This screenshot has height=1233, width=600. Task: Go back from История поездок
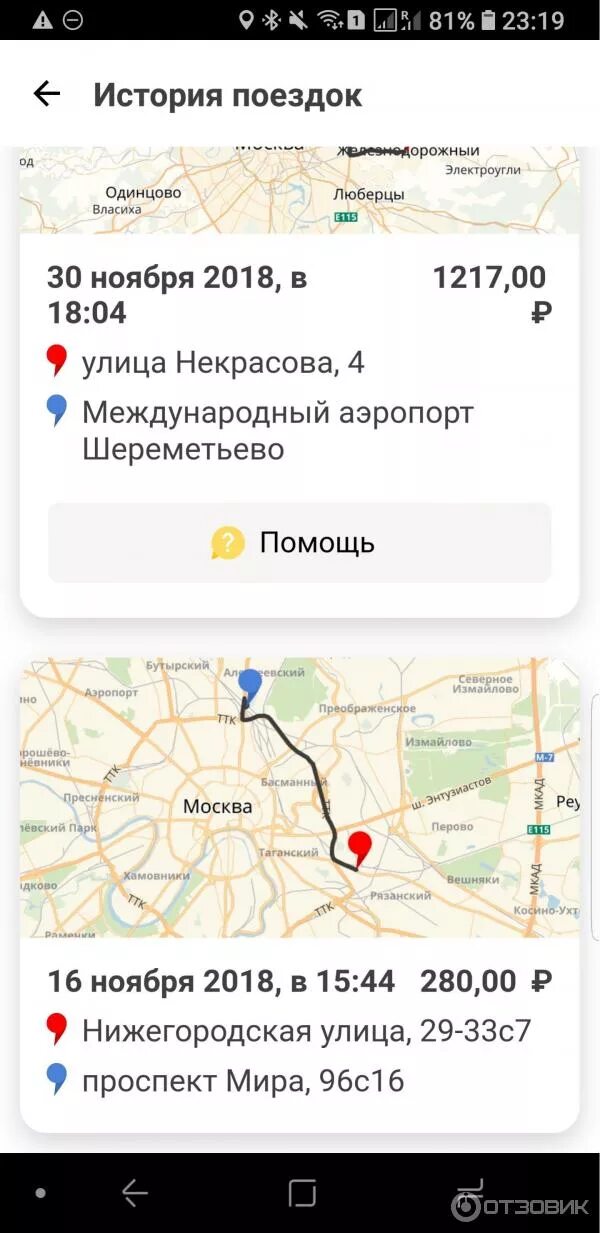click(47, 94)
